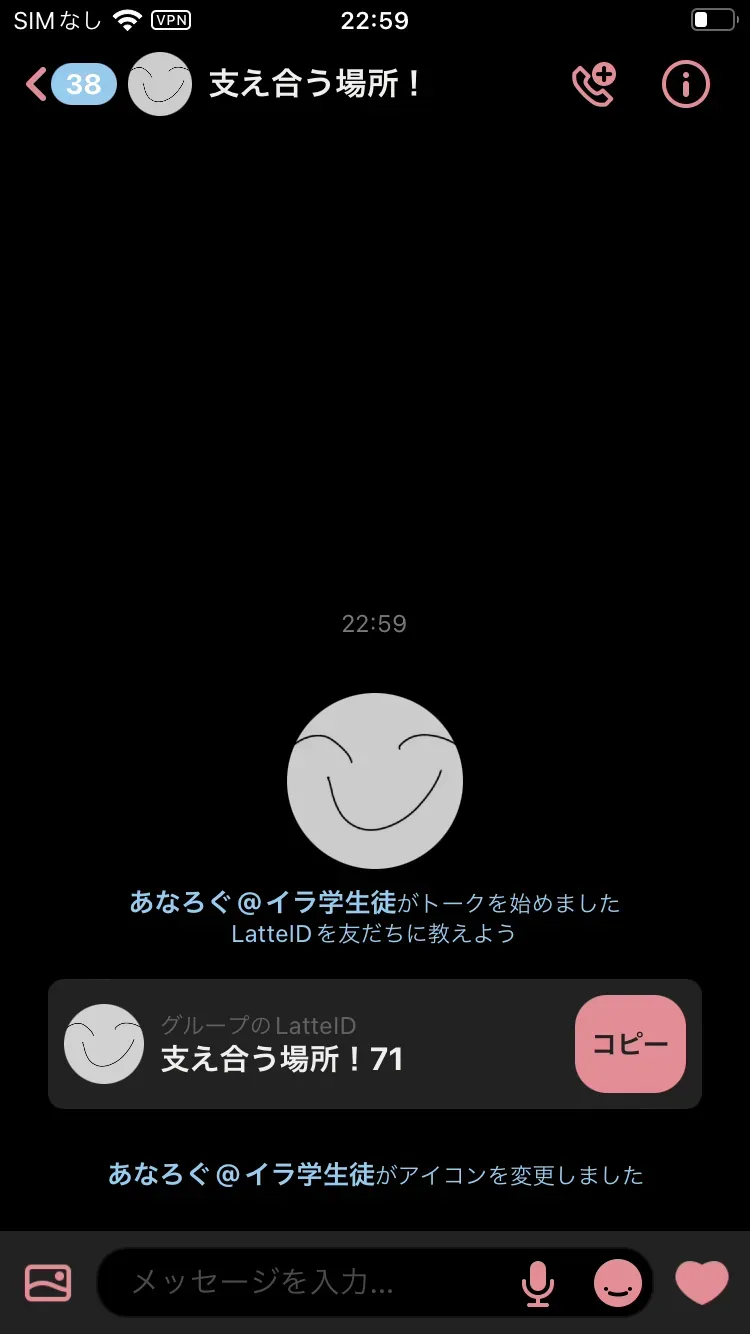Image resolution: width=750 pixels, height=1334 pixels.
Task: Focus the メッセージを入力 text field
Action: pyautogui.click(x=310, y=1282)
